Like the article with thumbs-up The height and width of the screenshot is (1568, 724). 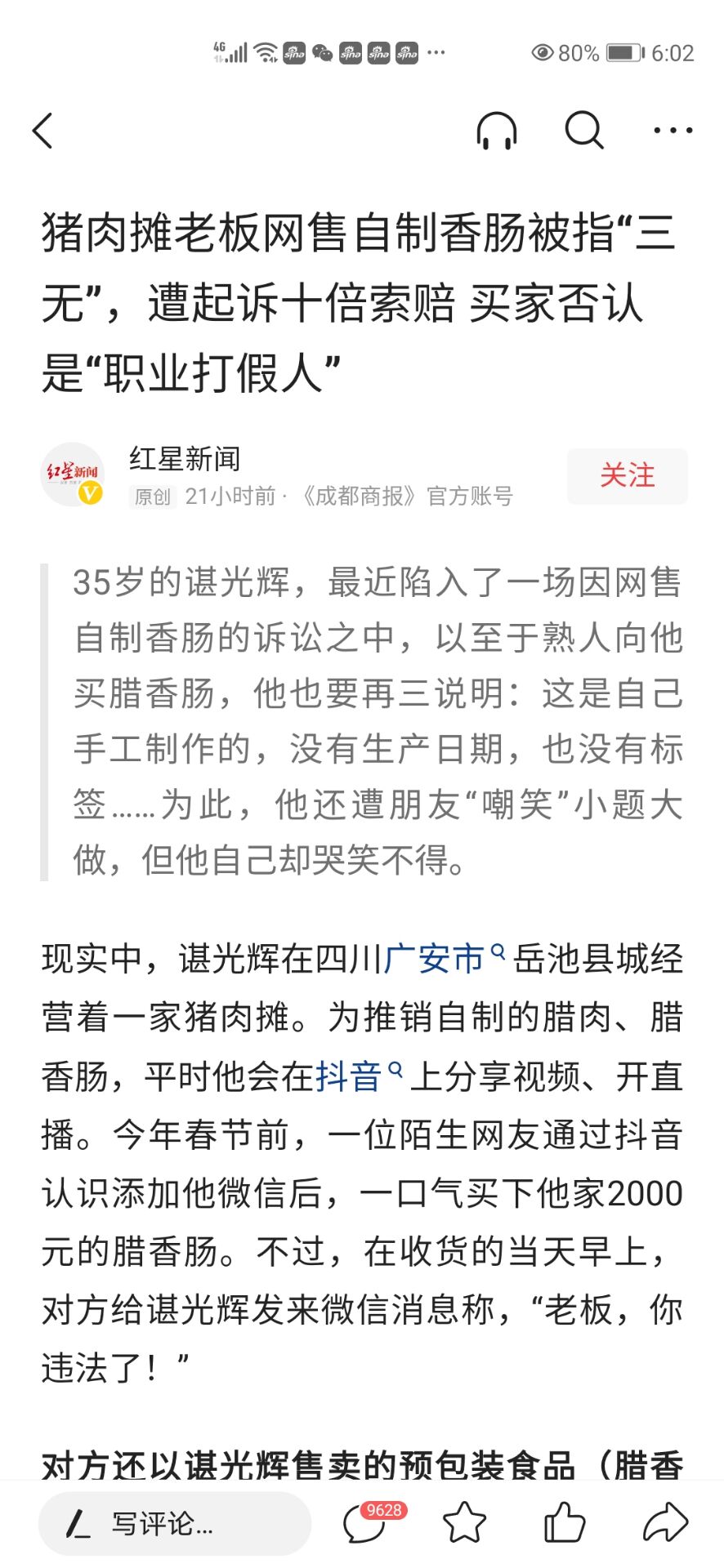[565, 1523]
